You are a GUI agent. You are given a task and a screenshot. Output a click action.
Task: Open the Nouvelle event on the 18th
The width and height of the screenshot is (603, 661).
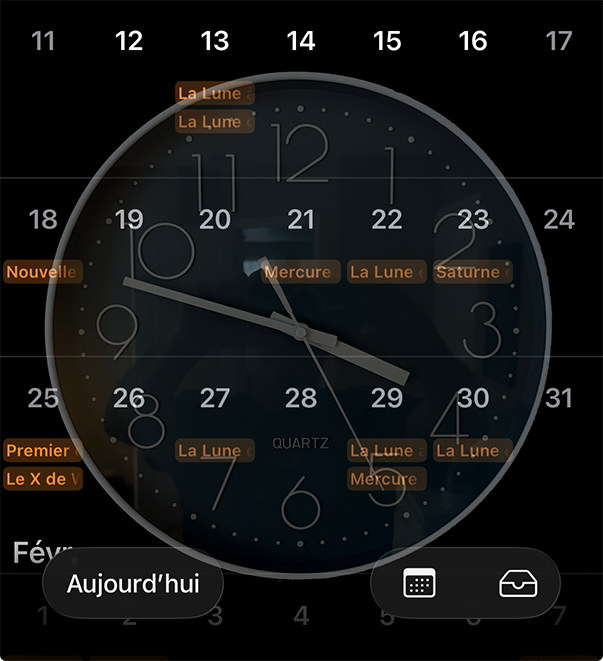pos(42,272)
